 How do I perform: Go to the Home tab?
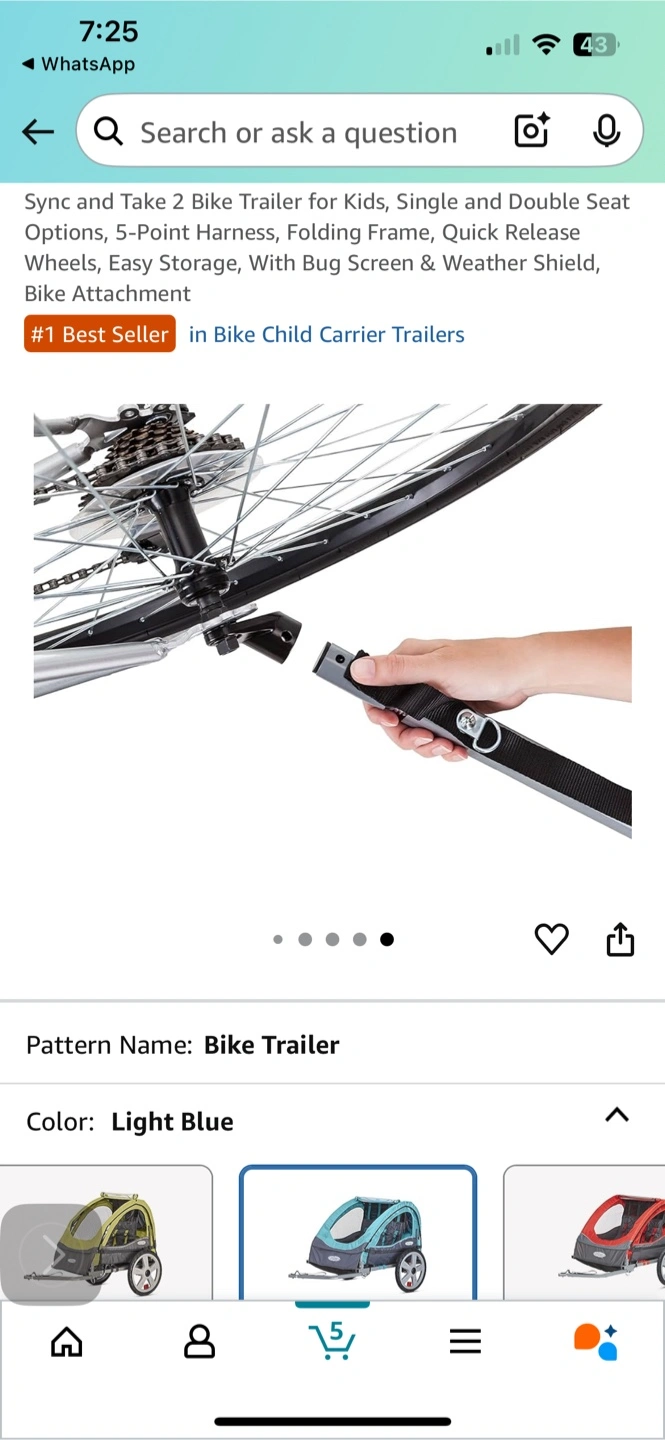[67, 1341]
